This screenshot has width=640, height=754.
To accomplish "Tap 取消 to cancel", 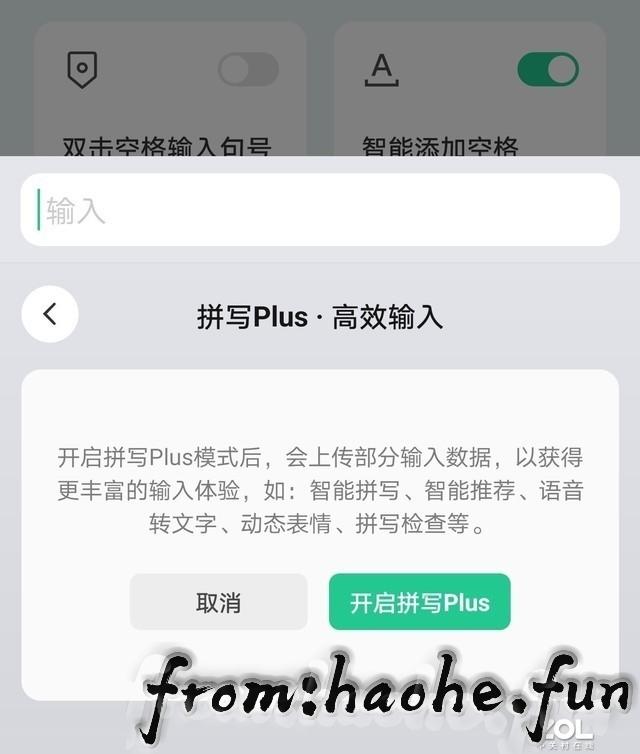I will click(218, 602).
